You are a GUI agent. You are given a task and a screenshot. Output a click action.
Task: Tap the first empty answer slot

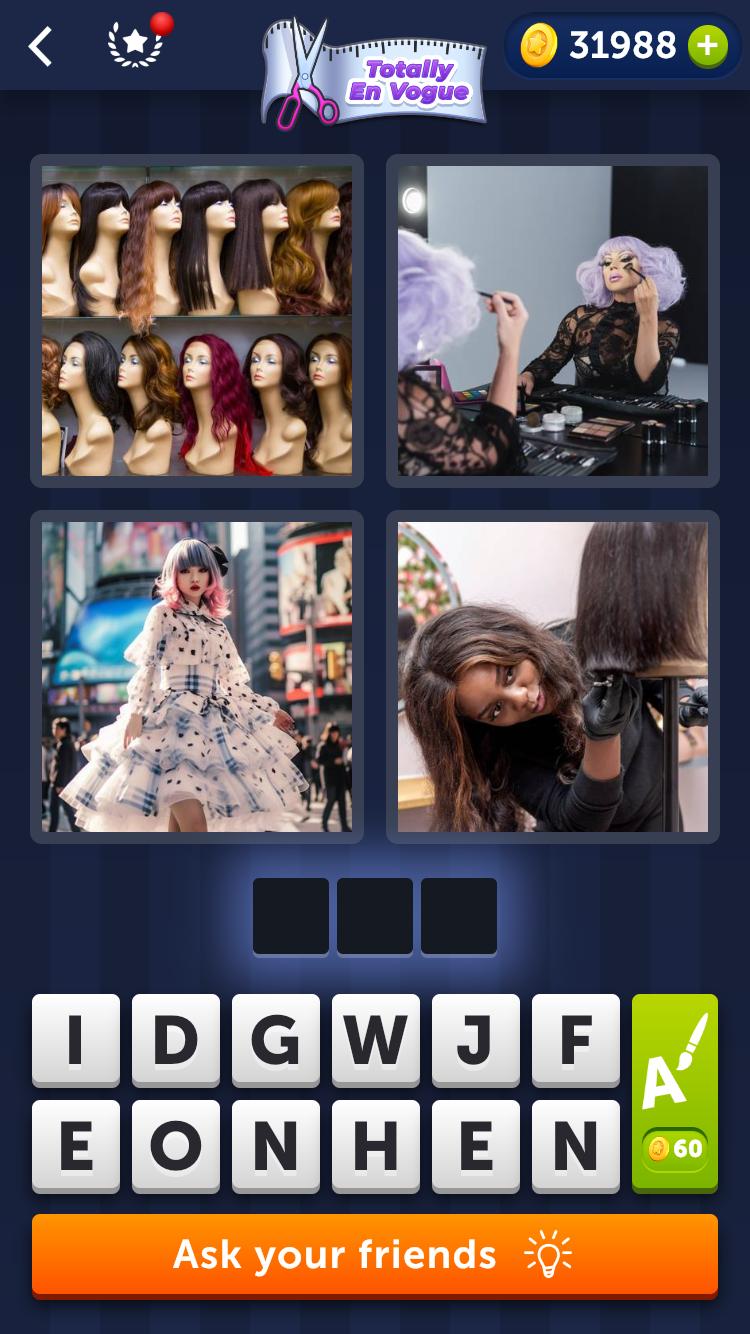pyautogui.click(x=291, y=916)
